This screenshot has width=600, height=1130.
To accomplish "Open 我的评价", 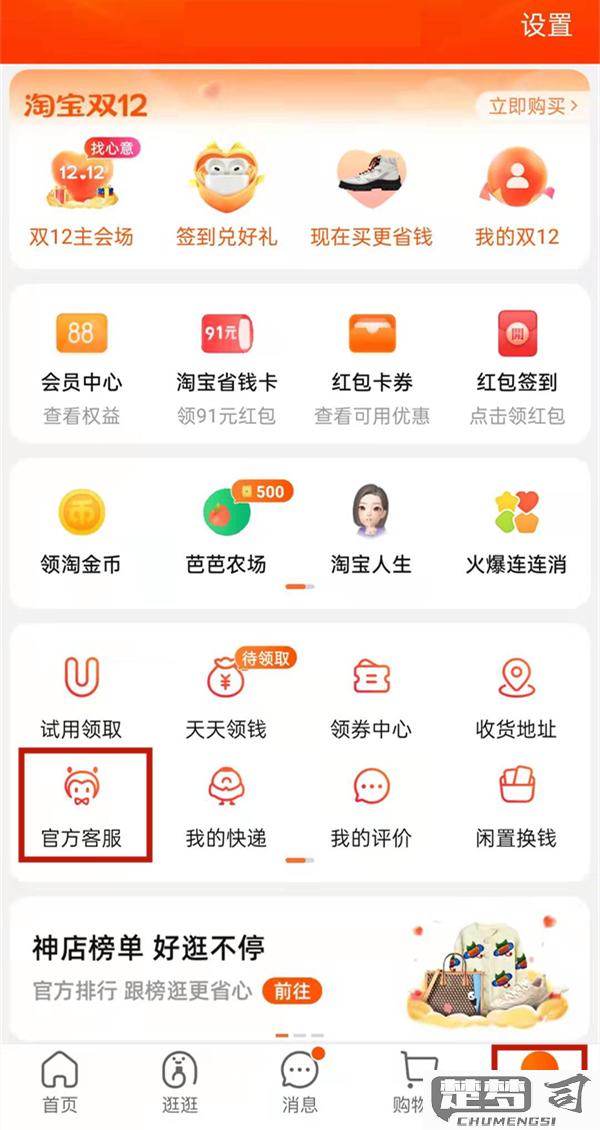I will (371, 807).
